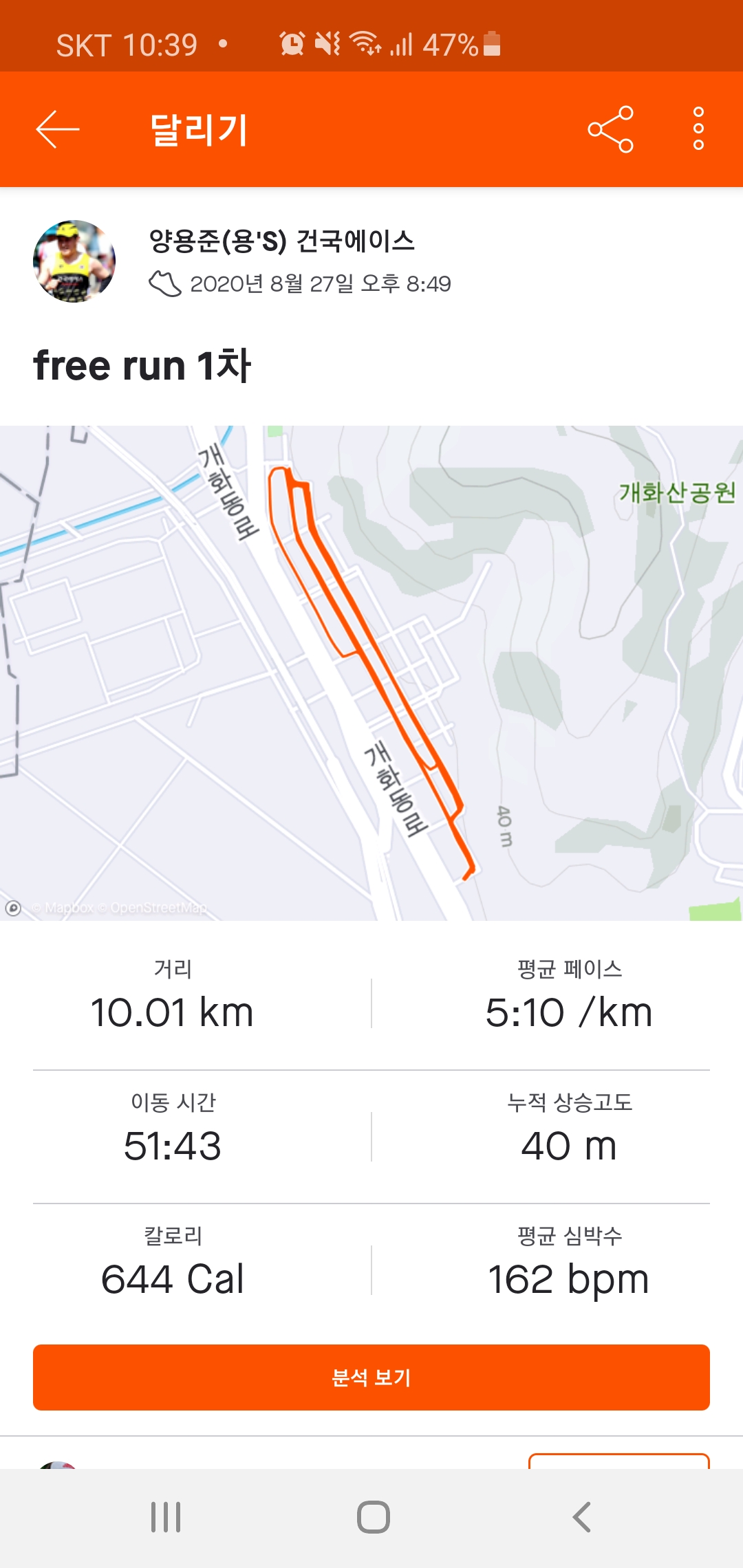
Task: Open the three-dot overflow menu
Action: click(698, 129)
